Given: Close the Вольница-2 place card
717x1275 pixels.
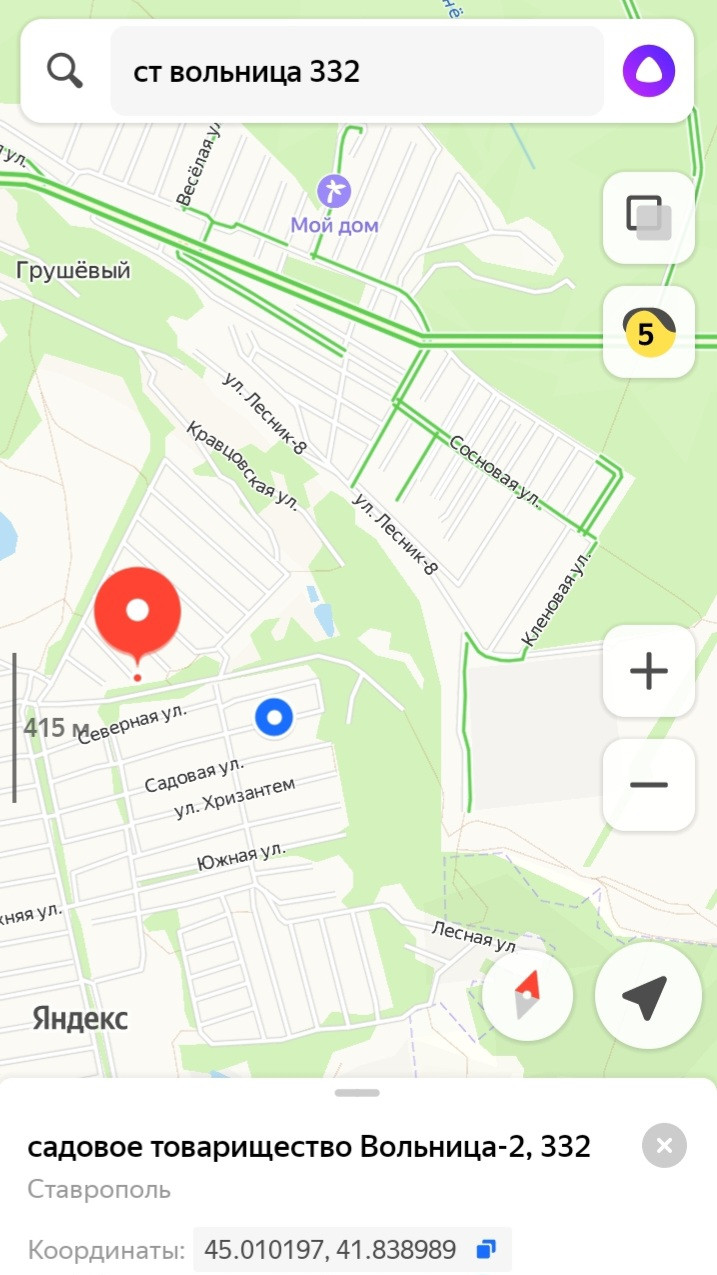Looking at the screenshot, I should 665,1146.
